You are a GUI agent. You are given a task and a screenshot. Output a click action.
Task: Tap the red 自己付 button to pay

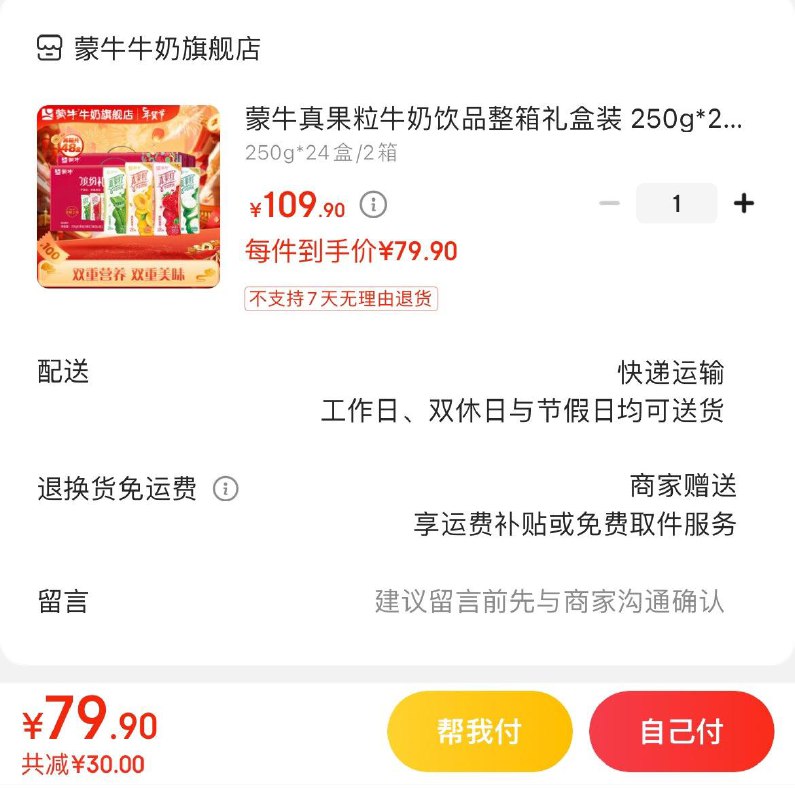[681, 731]
